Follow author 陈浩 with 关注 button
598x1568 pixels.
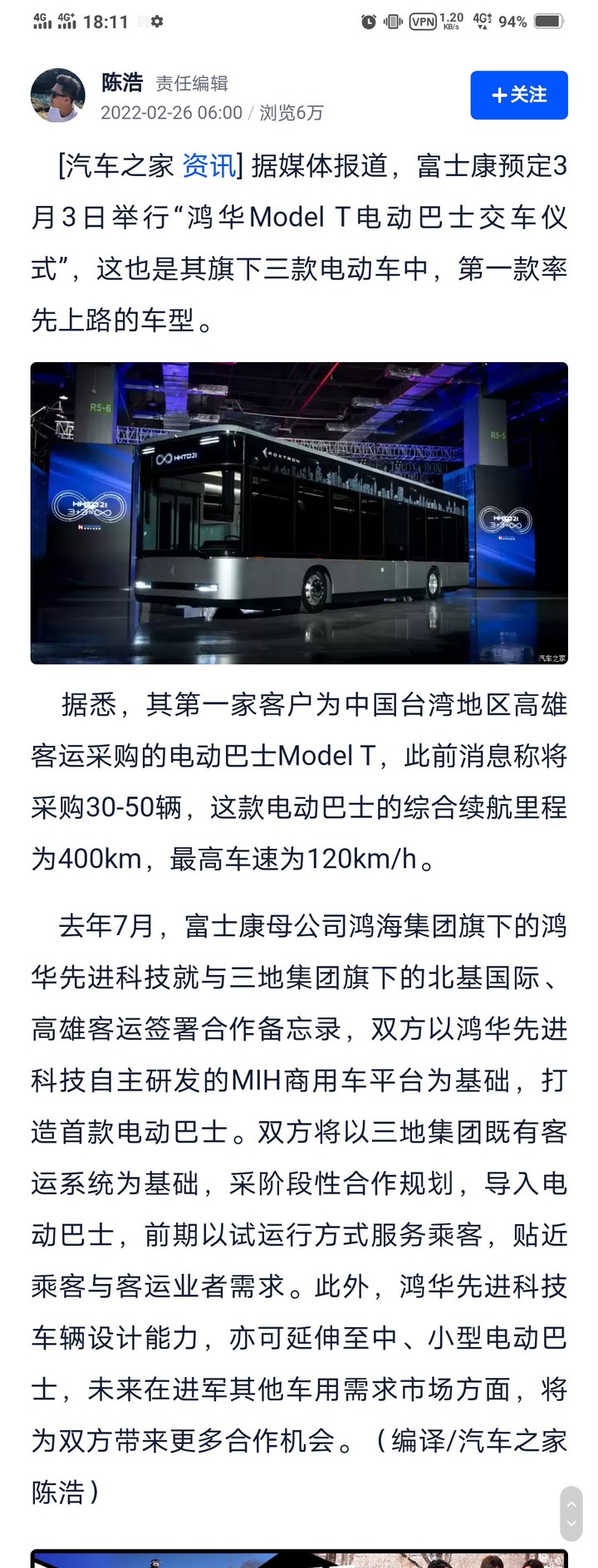click(519, 95)
